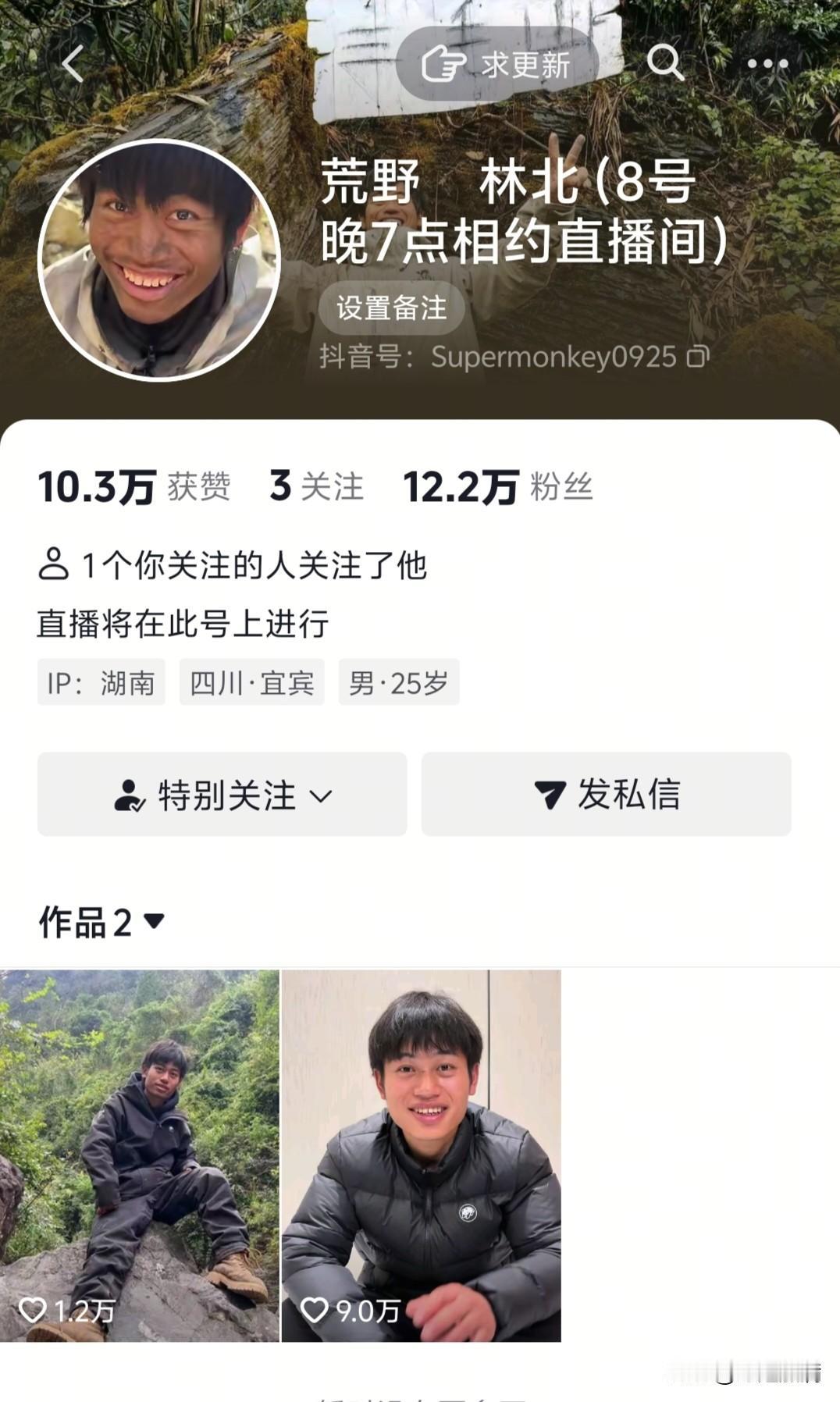Click the person silhouette icon before mutual follower text
The width and height of the screenshot is (840, 1402).
53,562
